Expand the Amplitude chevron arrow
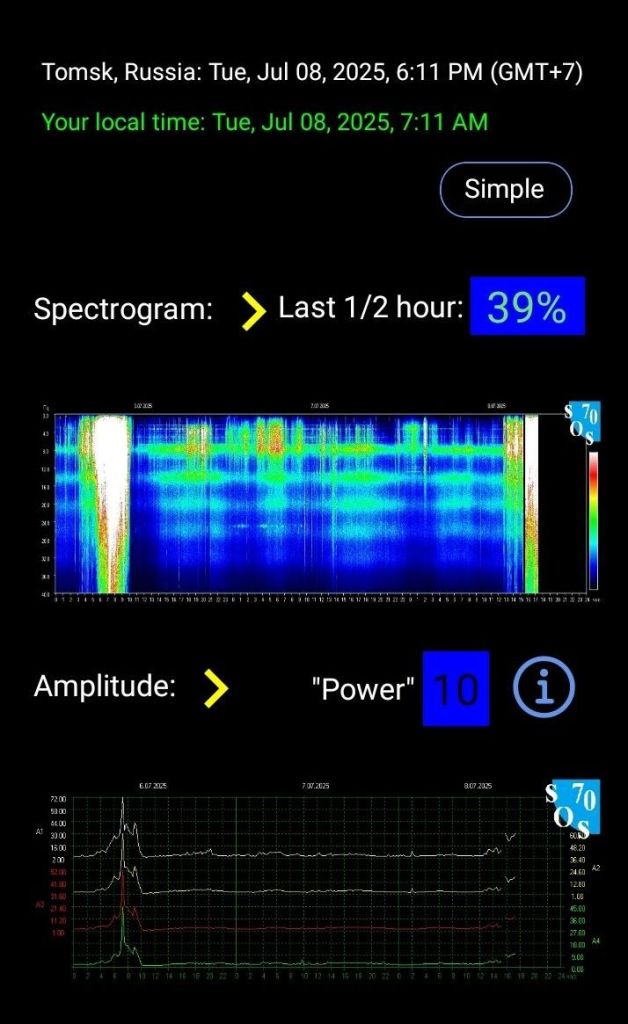The height and width of the screenshot is (1024, 628). pyautogui.click(x=215, y=688)
